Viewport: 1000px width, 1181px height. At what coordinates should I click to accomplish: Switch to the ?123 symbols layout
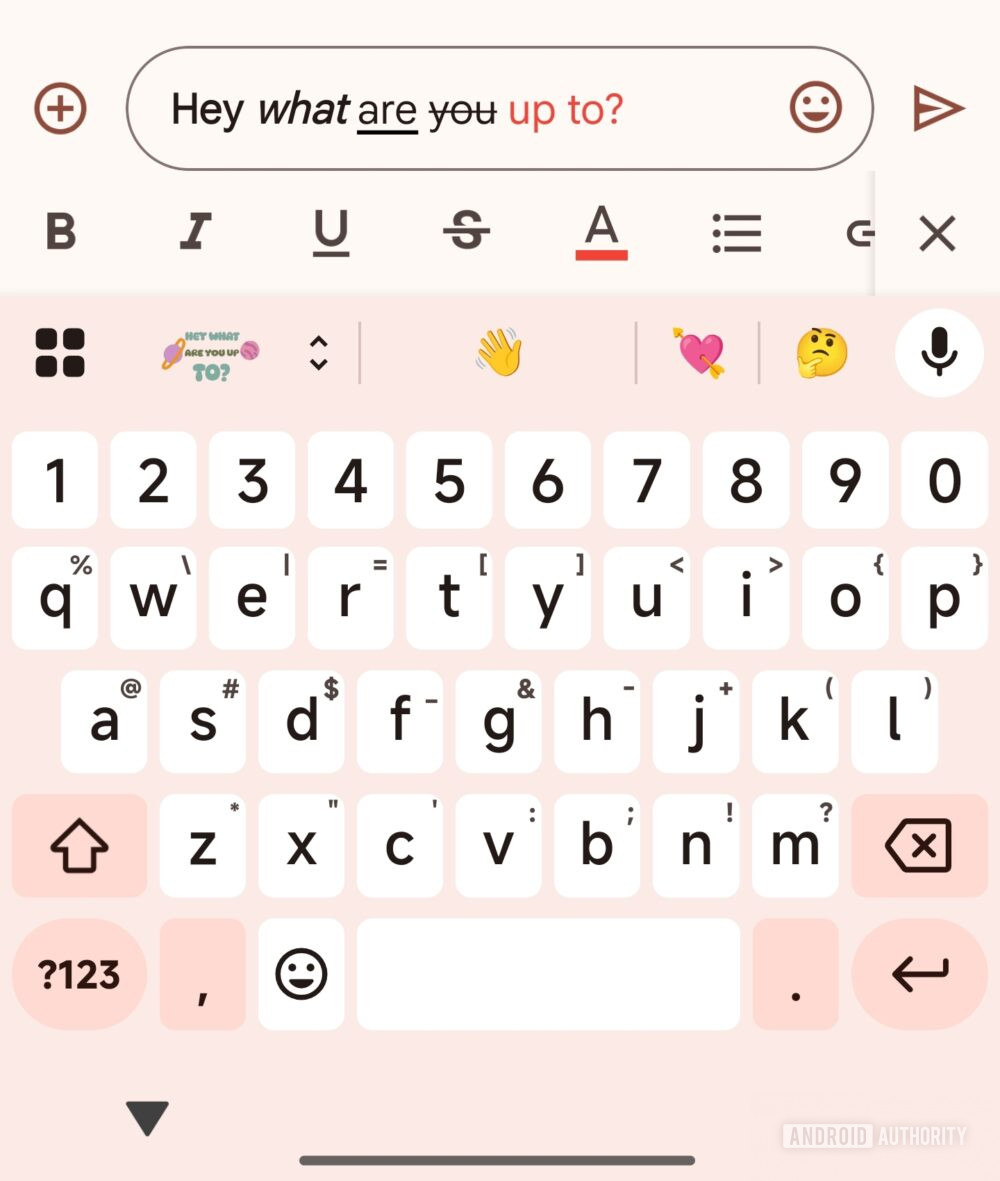pyautogui.click(x=79, y=973)
